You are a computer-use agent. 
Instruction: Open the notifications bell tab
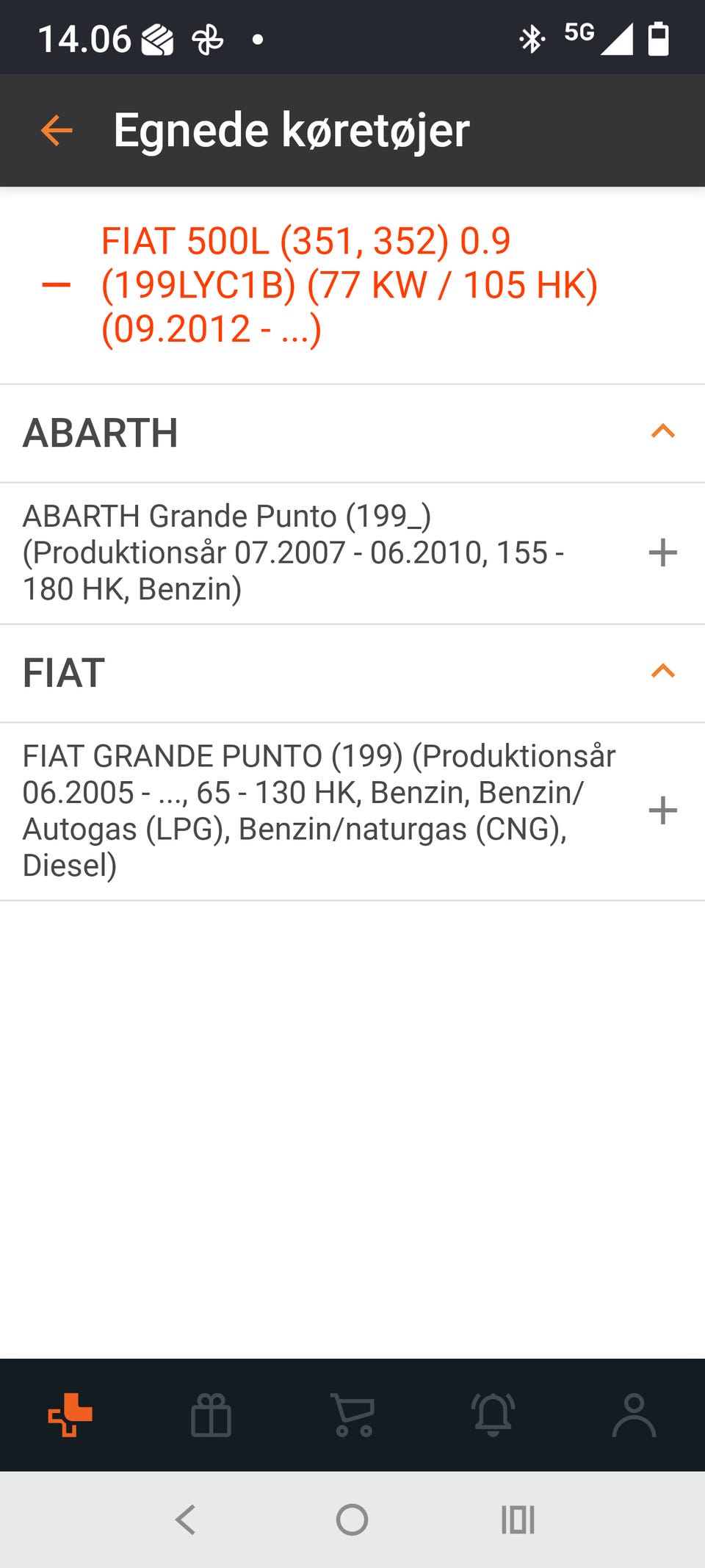point(493,1414)
